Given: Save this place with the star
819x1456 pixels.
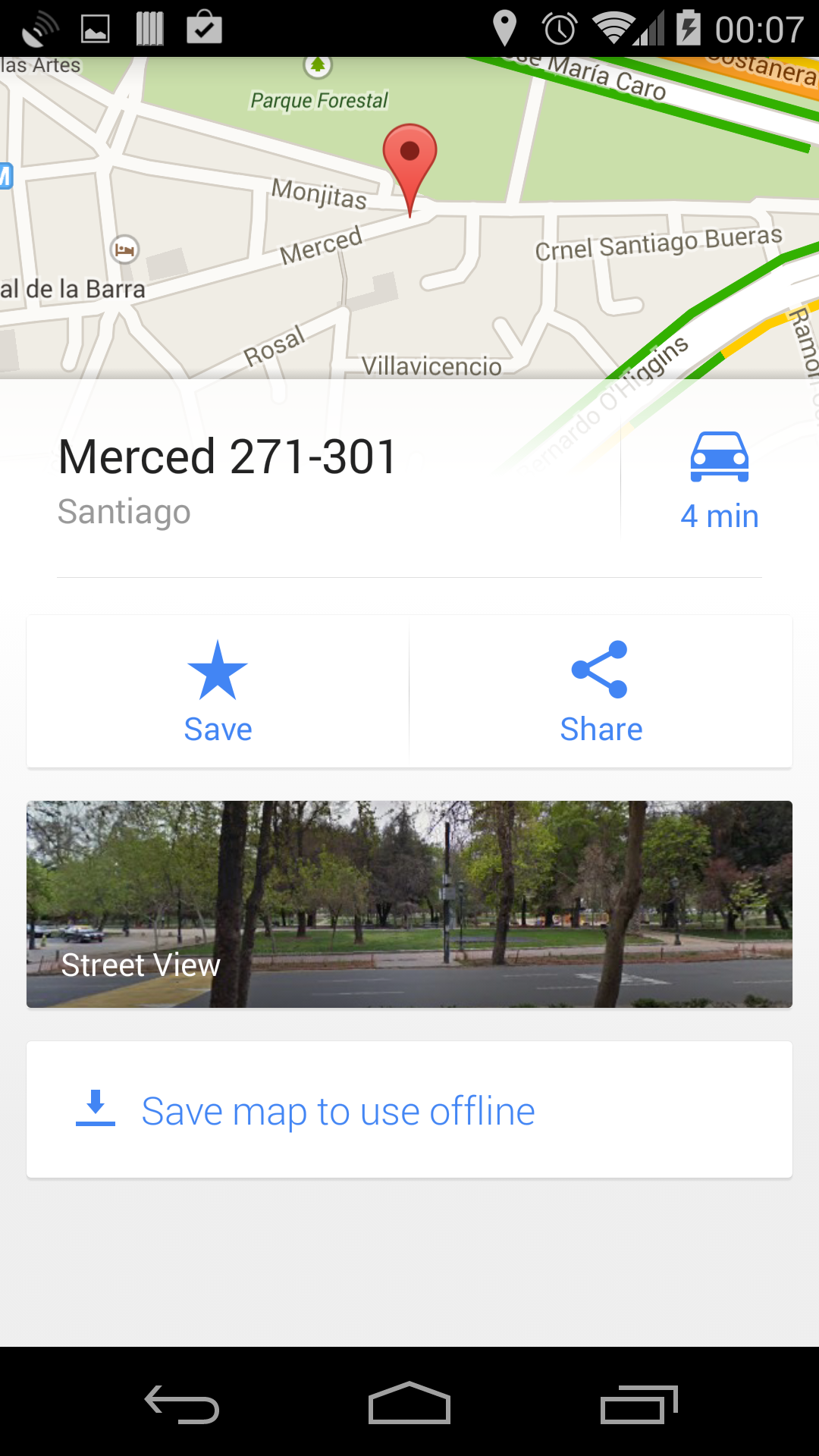Looking at the screenshot, I should [218, 691].
